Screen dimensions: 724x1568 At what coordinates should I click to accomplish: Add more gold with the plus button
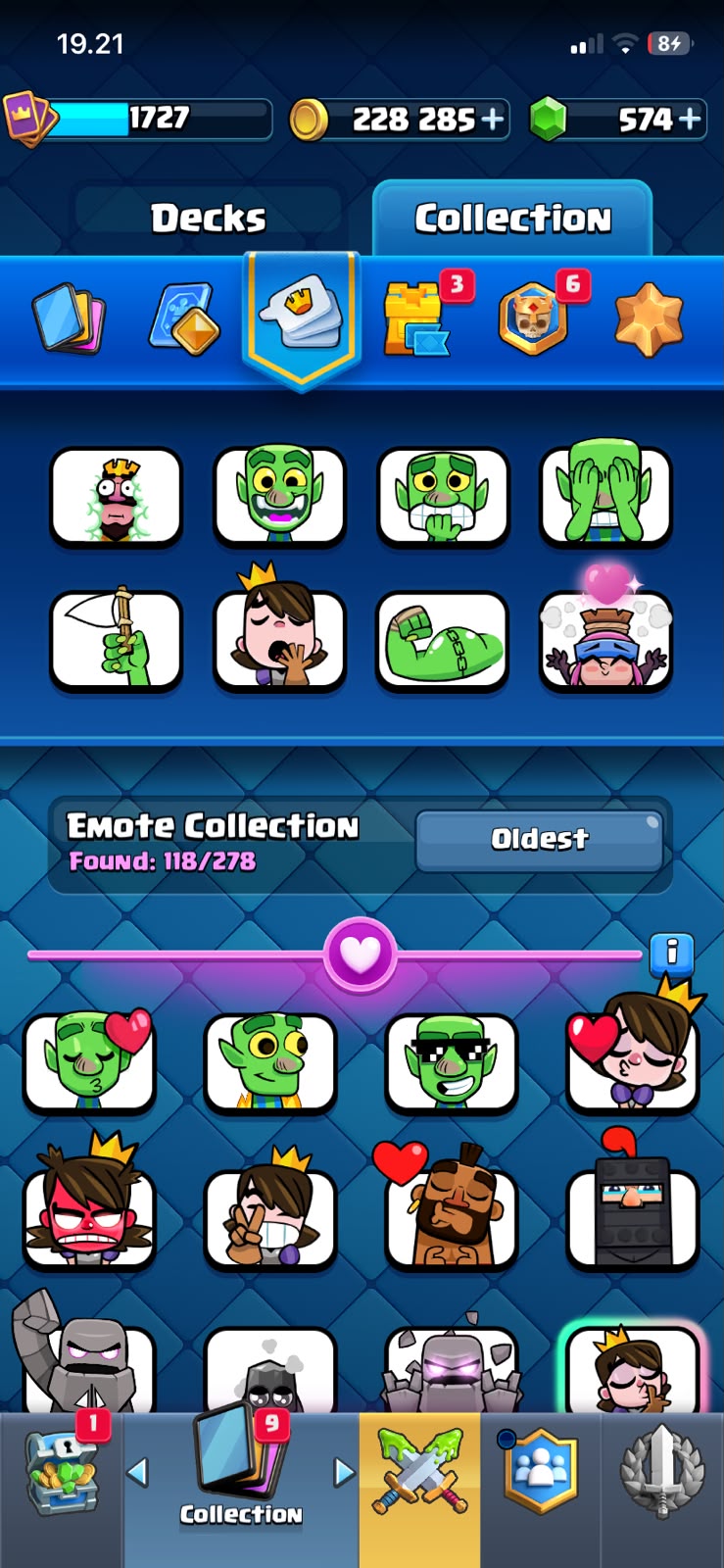[493, 120]
